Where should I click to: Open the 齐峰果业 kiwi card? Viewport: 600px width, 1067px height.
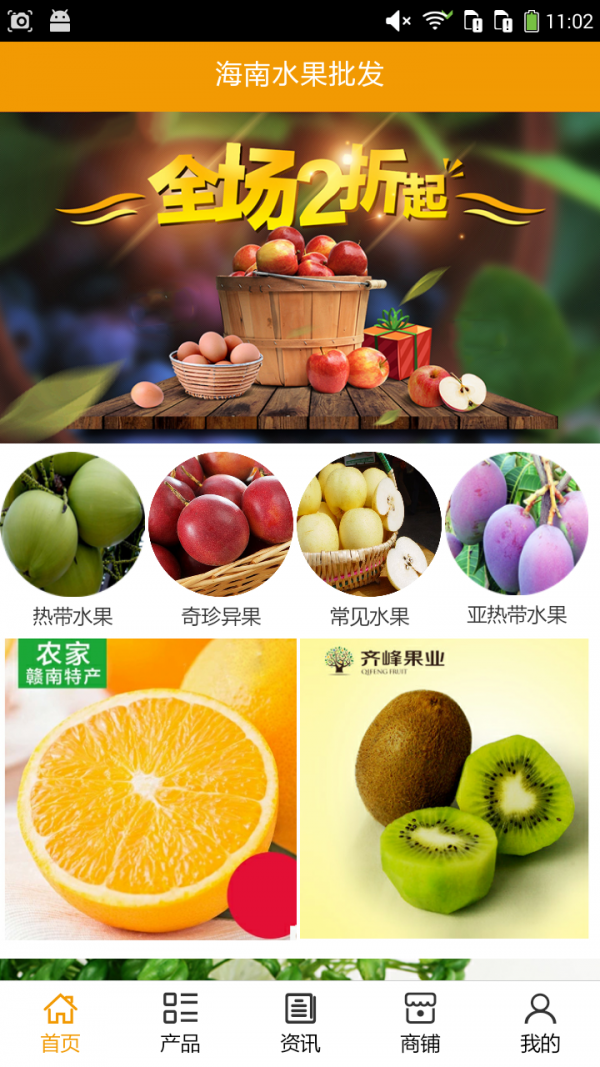pos(444,788)
